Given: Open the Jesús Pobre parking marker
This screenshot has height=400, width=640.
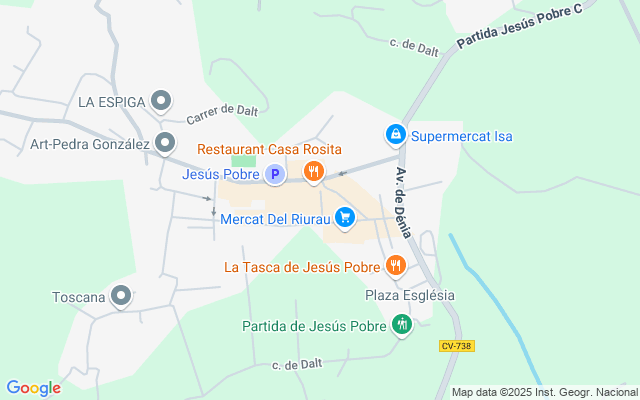Looking at the screenshot, I should (276, 175).
